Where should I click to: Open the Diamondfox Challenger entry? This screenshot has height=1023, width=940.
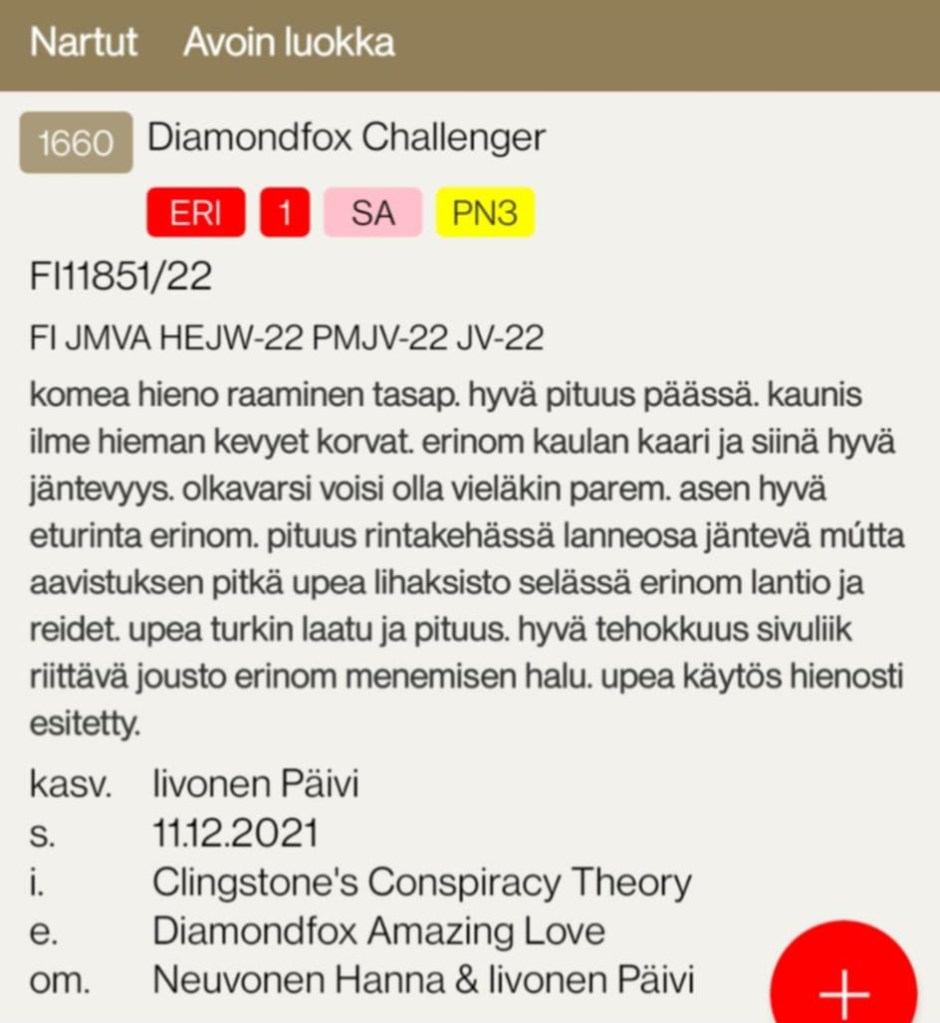(346, 138)
